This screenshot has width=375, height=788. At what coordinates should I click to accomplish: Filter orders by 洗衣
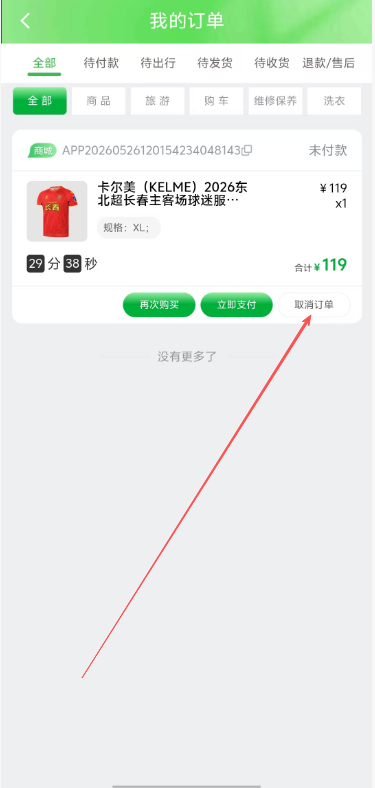[334, 101]
